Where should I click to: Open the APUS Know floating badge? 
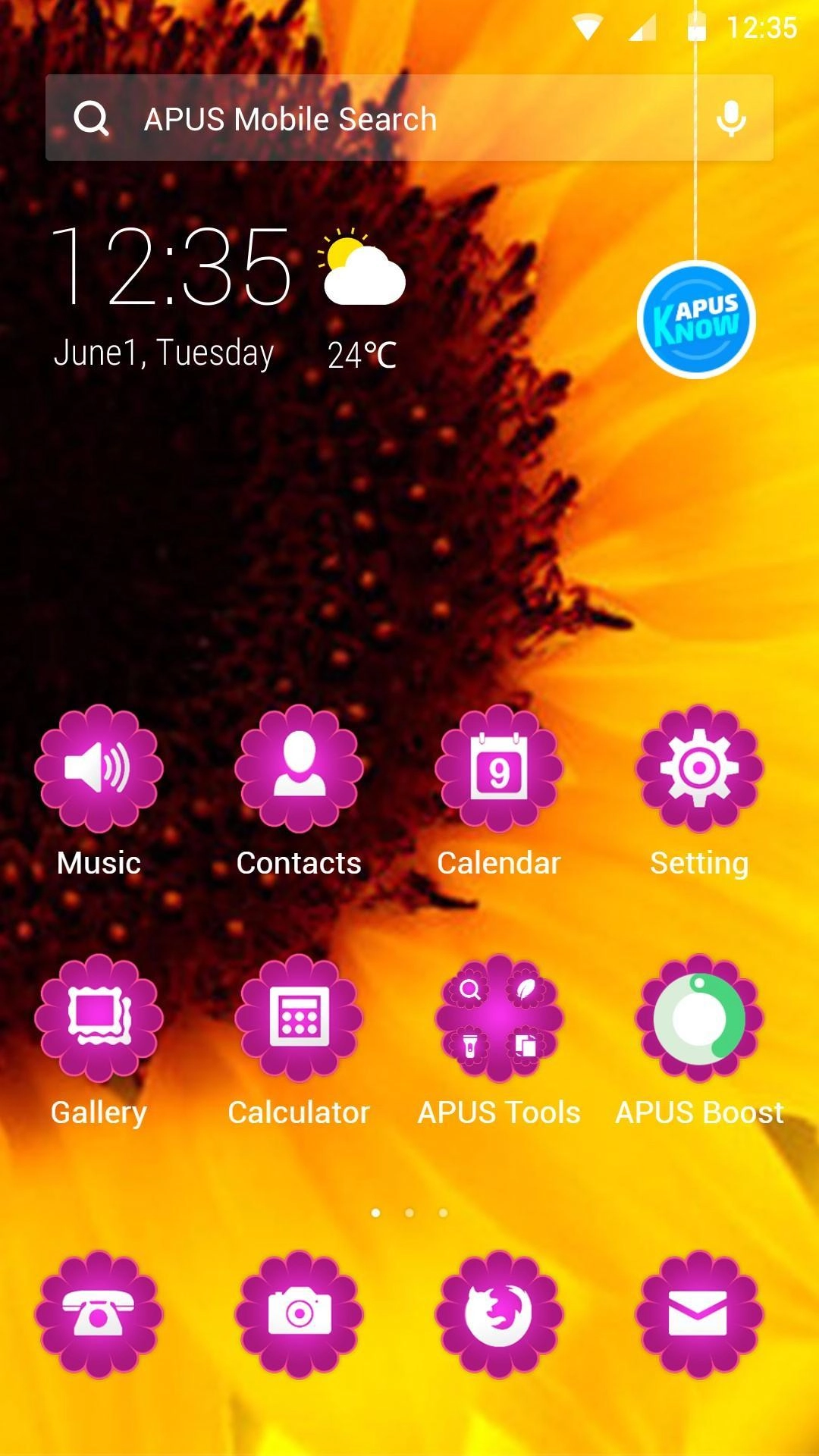[x=695, y=320]
